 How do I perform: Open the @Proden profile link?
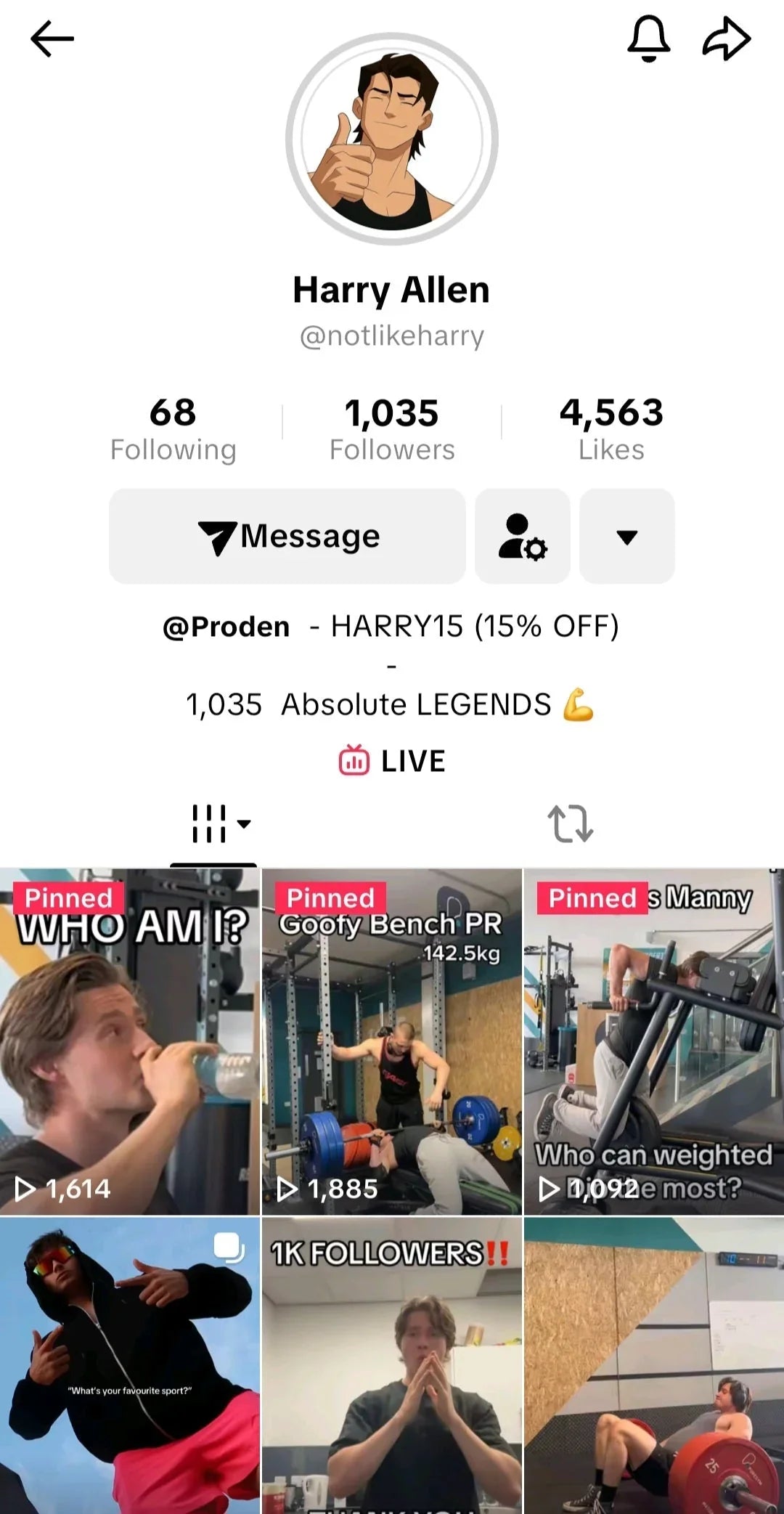225,626
